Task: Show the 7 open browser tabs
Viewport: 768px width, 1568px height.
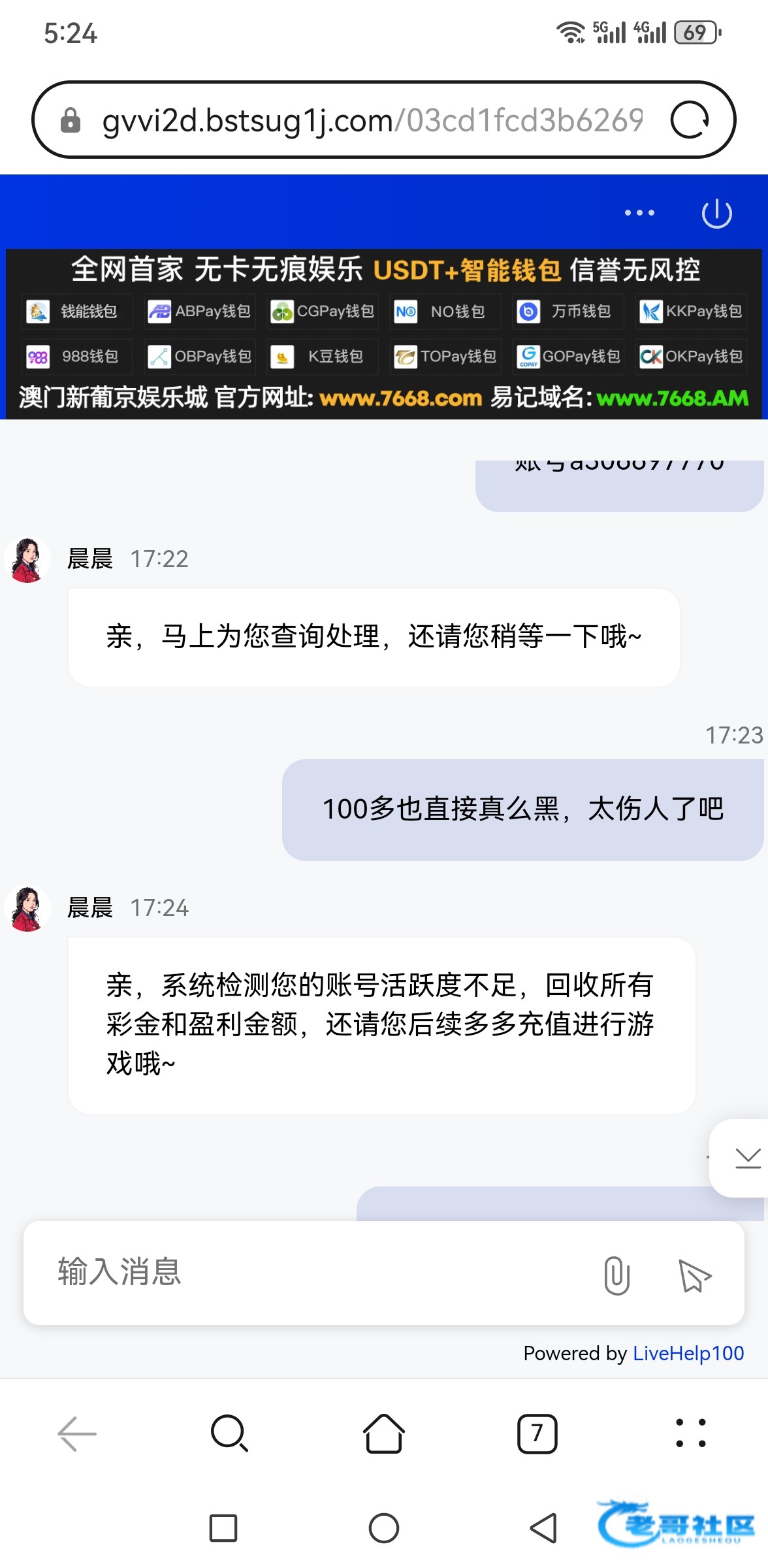Action: [537, 1433]
